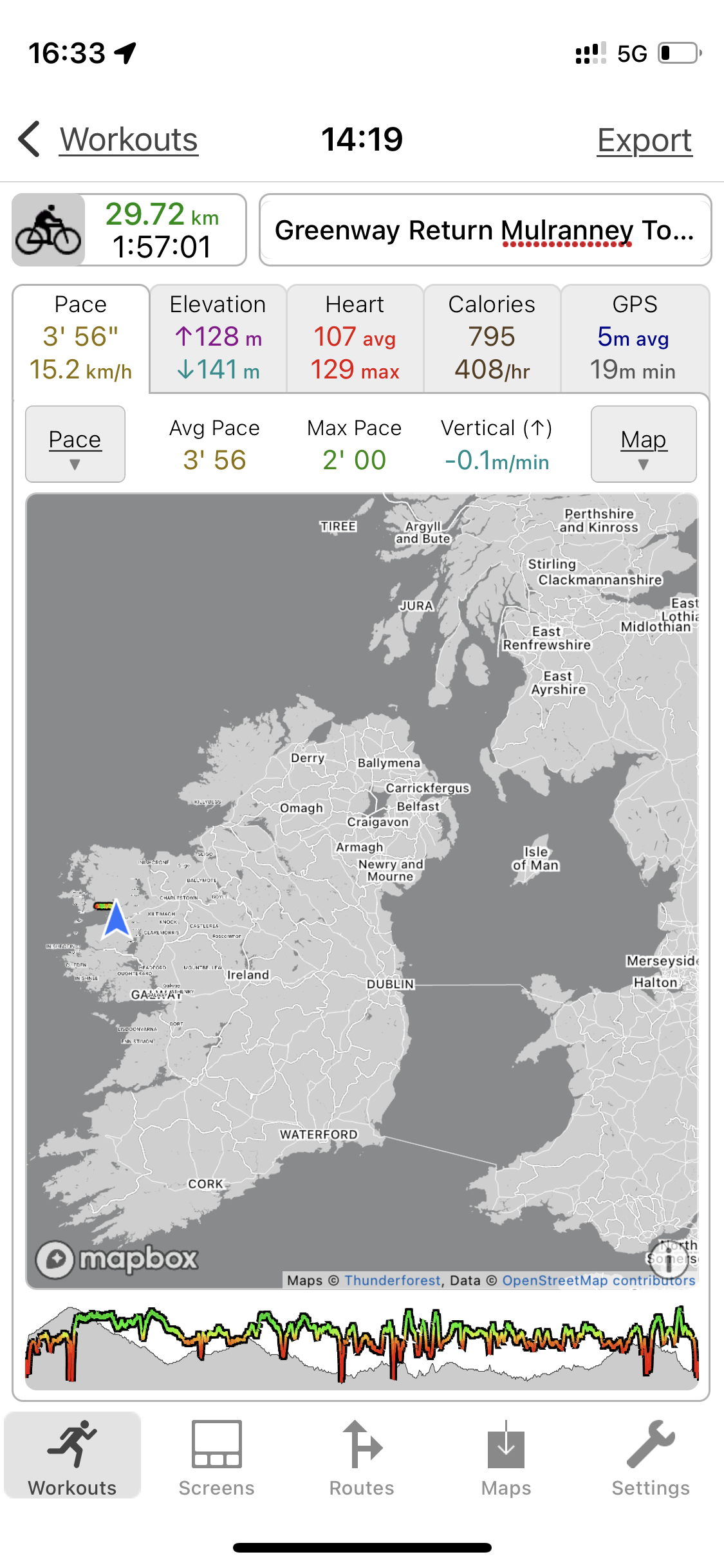
Task: Expand the Map dropdown
Action: 643,444
